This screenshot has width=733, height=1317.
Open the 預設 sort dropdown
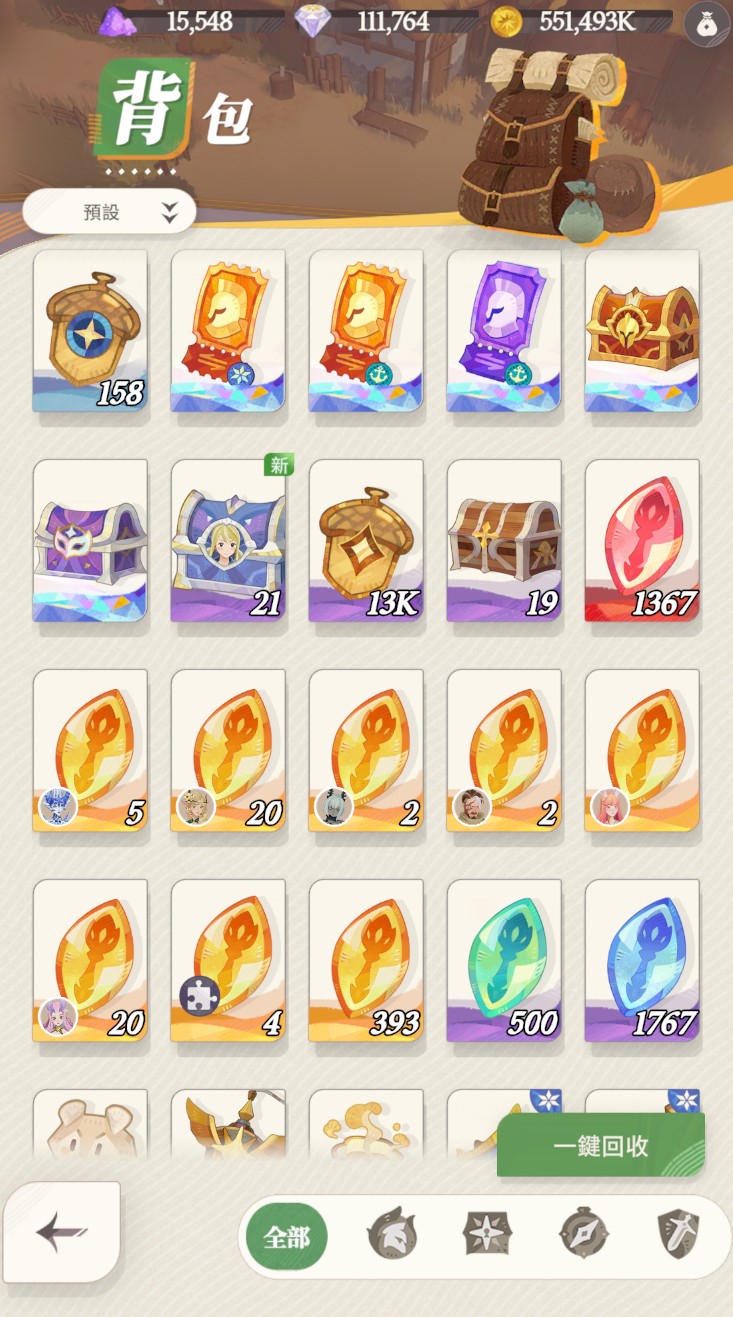click(109, 212)
